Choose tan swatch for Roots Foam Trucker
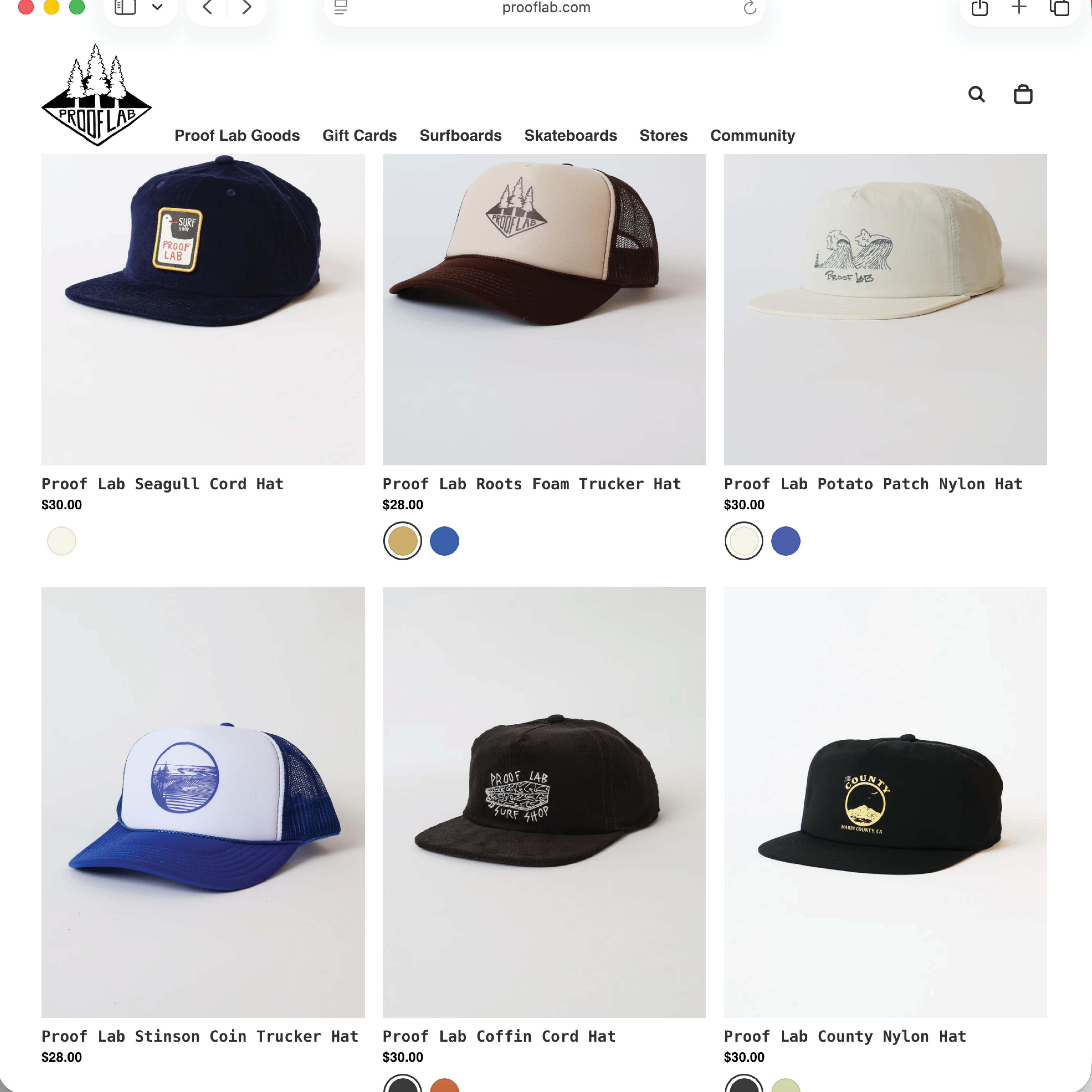 point(402,541)
